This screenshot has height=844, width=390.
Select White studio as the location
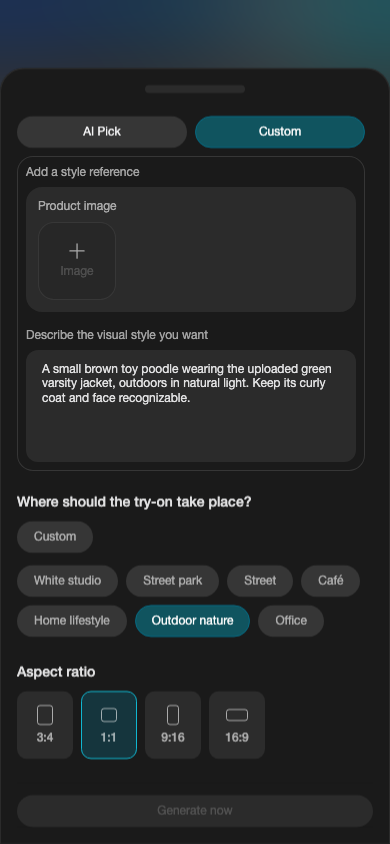click(67, 581)
